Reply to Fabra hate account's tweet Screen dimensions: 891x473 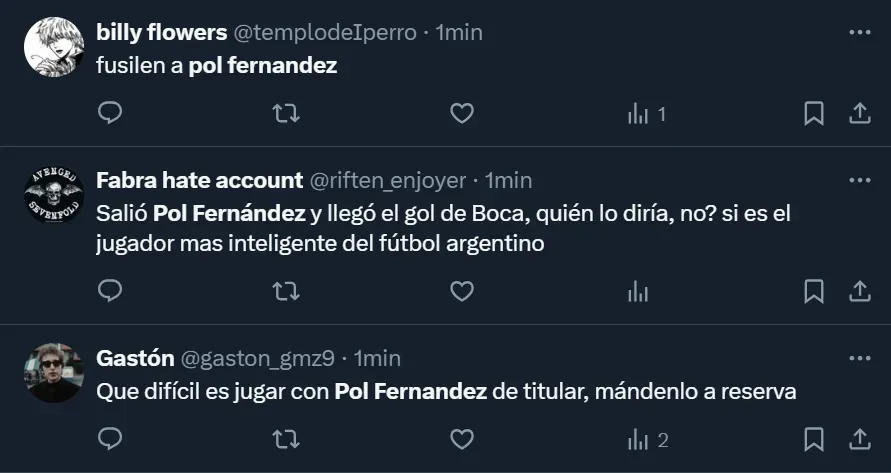tap(110, 291)
